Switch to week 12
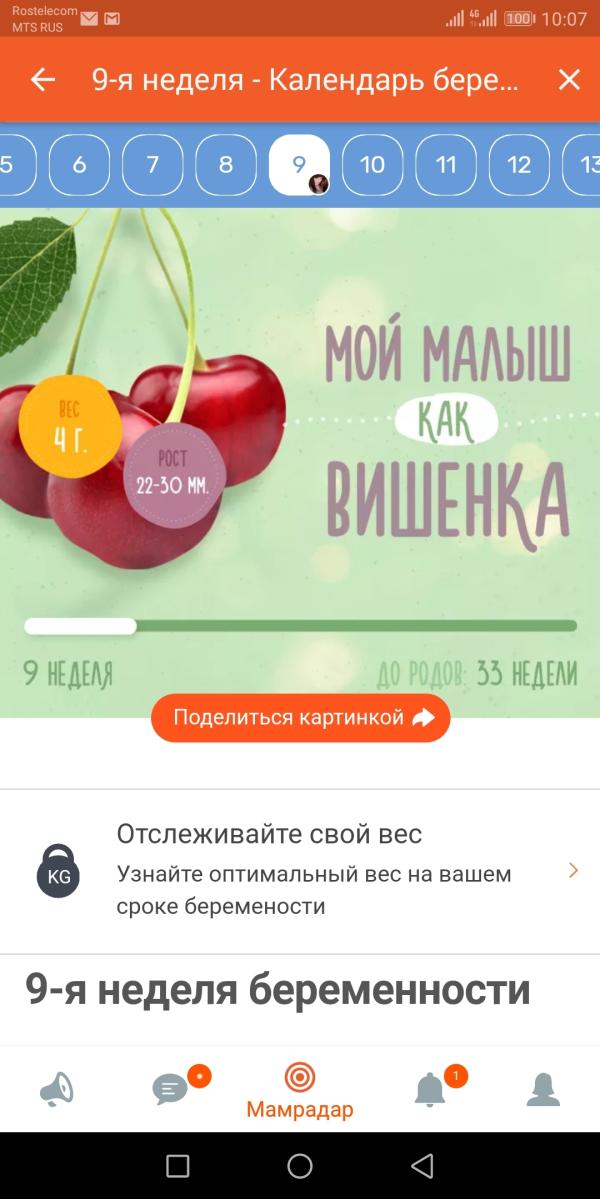600x1199 pixels. pos(519,165)
